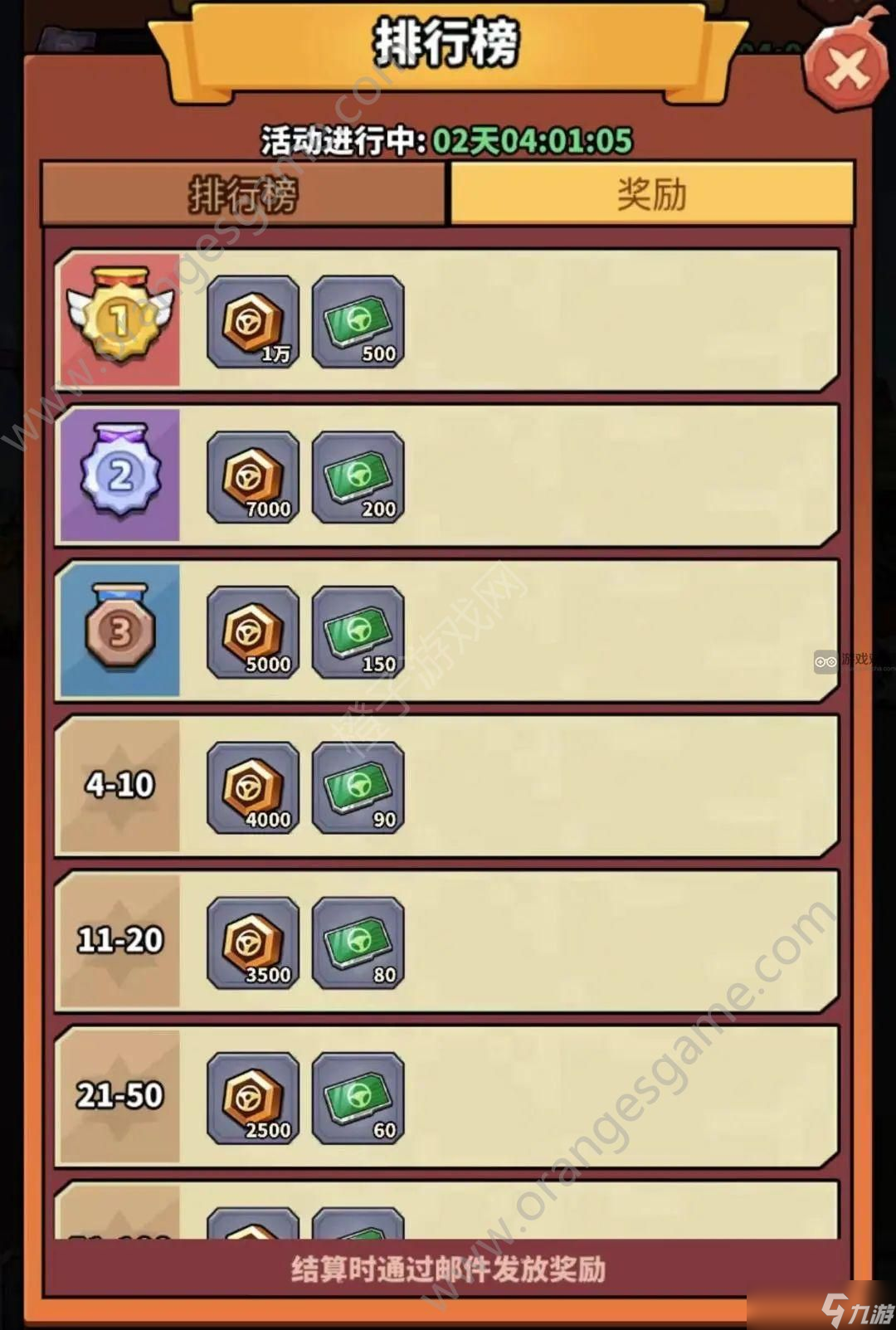Image resolution: width=896 pixels, height=1330 pixels.
Task: Inspect the 80 ticket reward for rank 11-20
Action: (358, 943)
